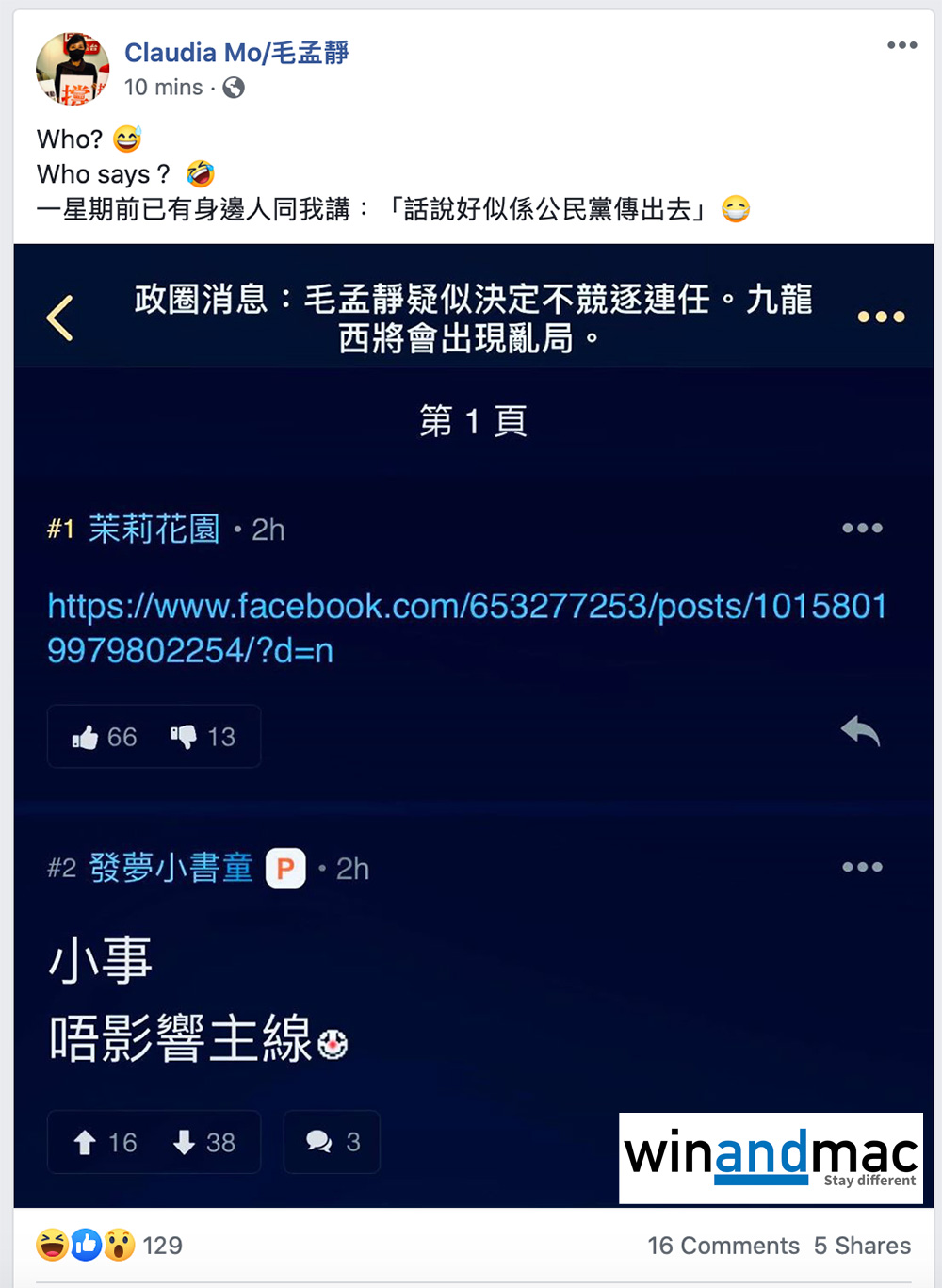Screen dimensions: 942x1288
Task: View the 5 Shares
Action: coord(862,1246)
